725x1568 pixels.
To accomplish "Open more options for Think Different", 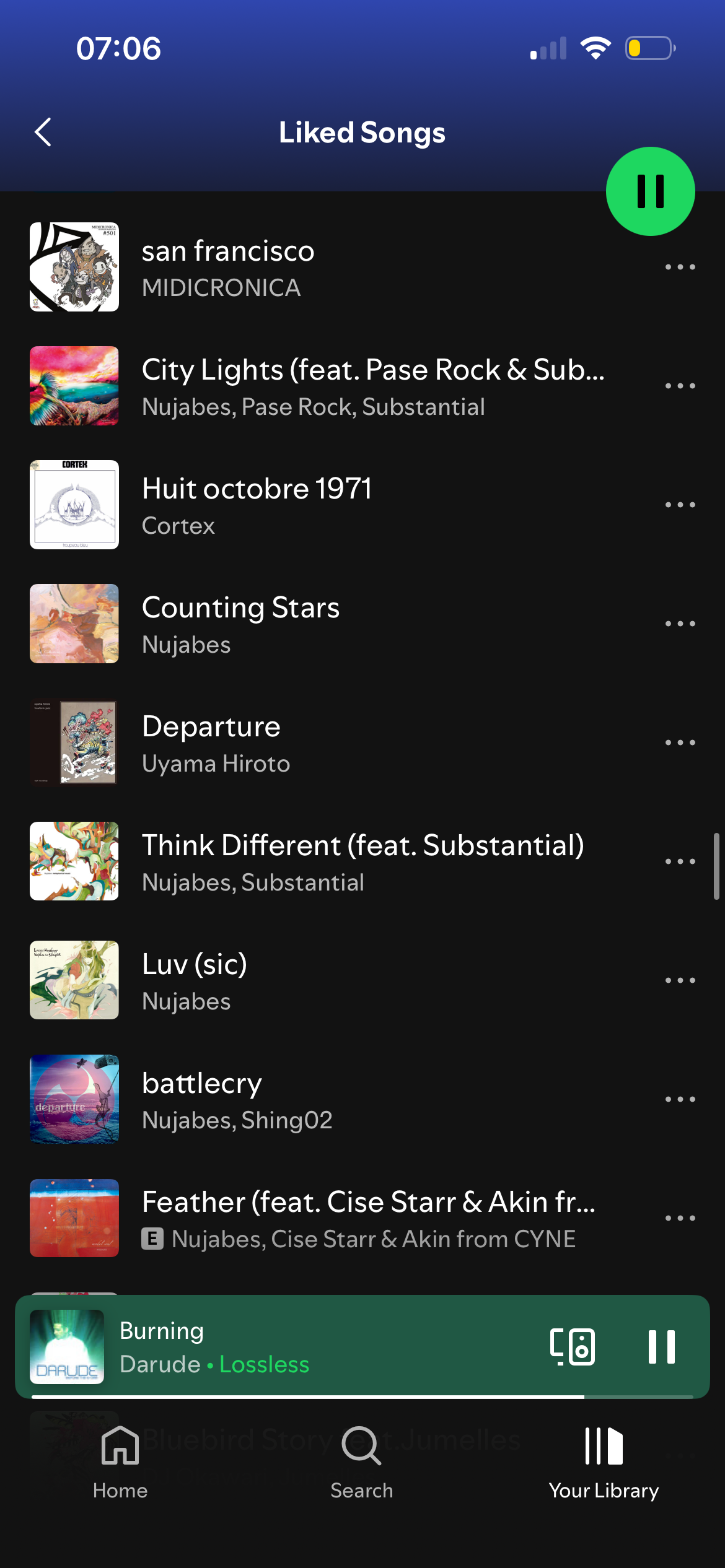I will click(x=680, y=862).
